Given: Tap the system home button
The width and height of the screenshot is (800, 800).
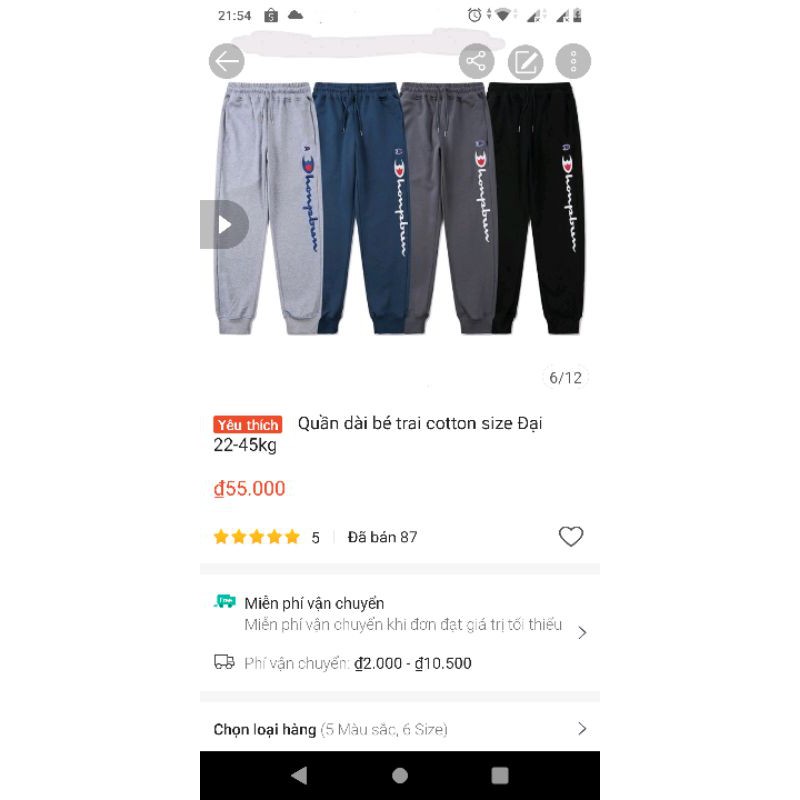Looking at the screenshot, I should pyautogui.click(x=400, y=776).
